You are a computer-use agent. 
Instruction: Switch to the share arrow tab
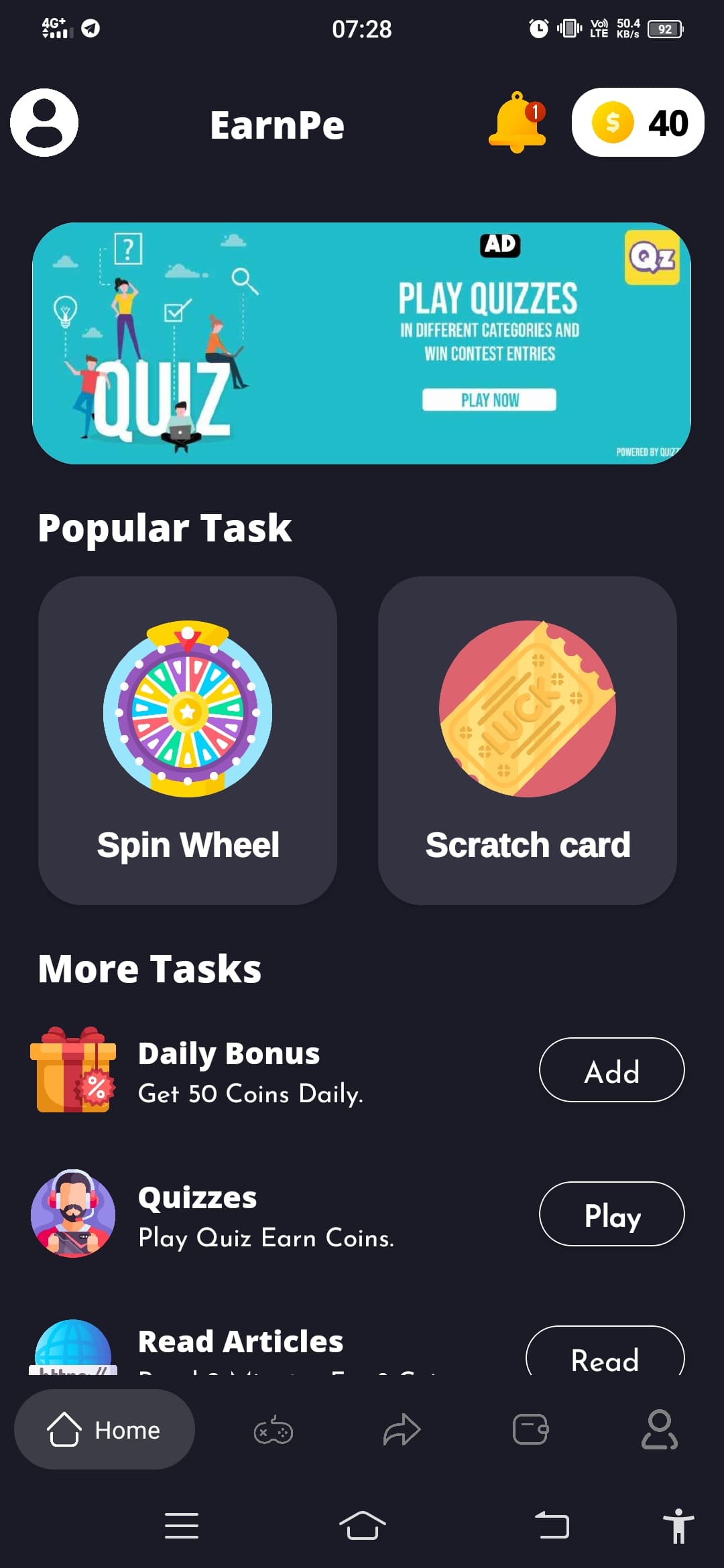[x=402, y=1430]
